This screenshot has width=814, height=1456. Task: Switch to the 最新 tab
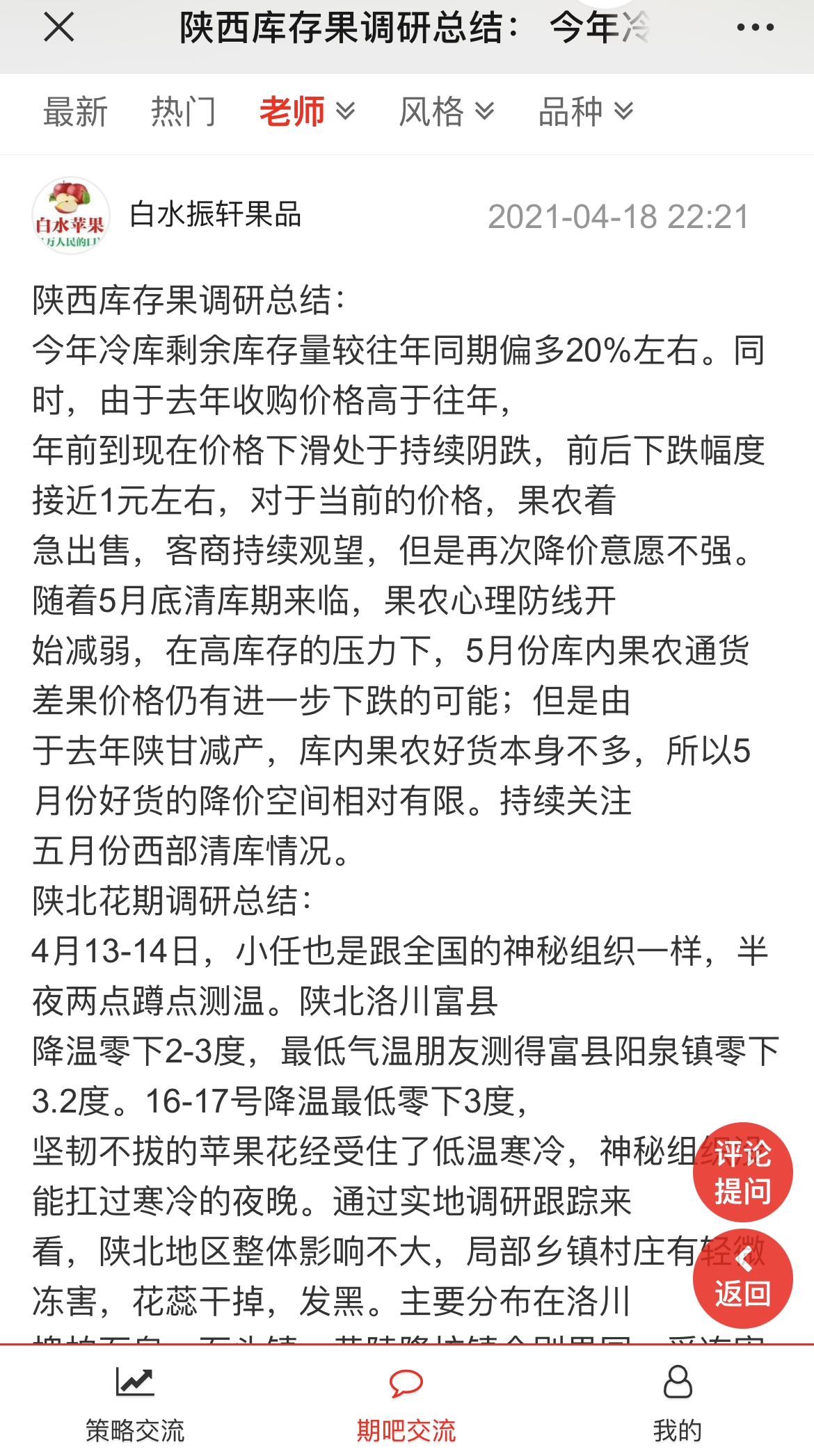click(75, 112)
